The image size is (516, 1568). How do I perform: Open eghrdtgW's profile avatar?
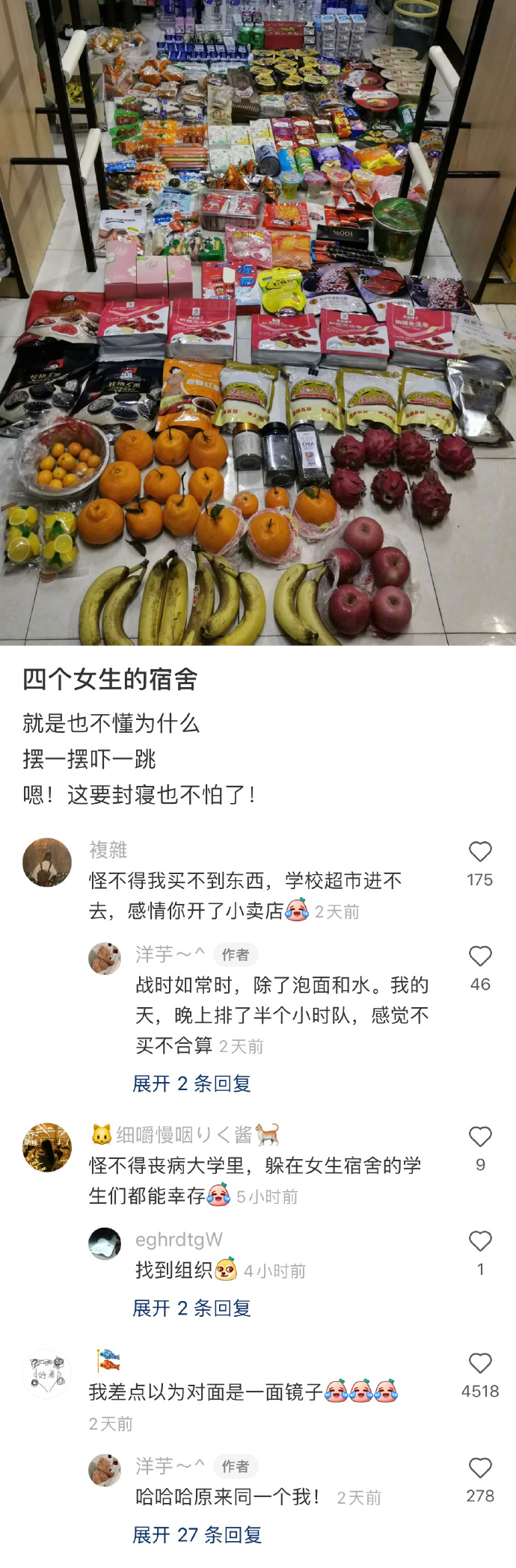[105, 1243]
